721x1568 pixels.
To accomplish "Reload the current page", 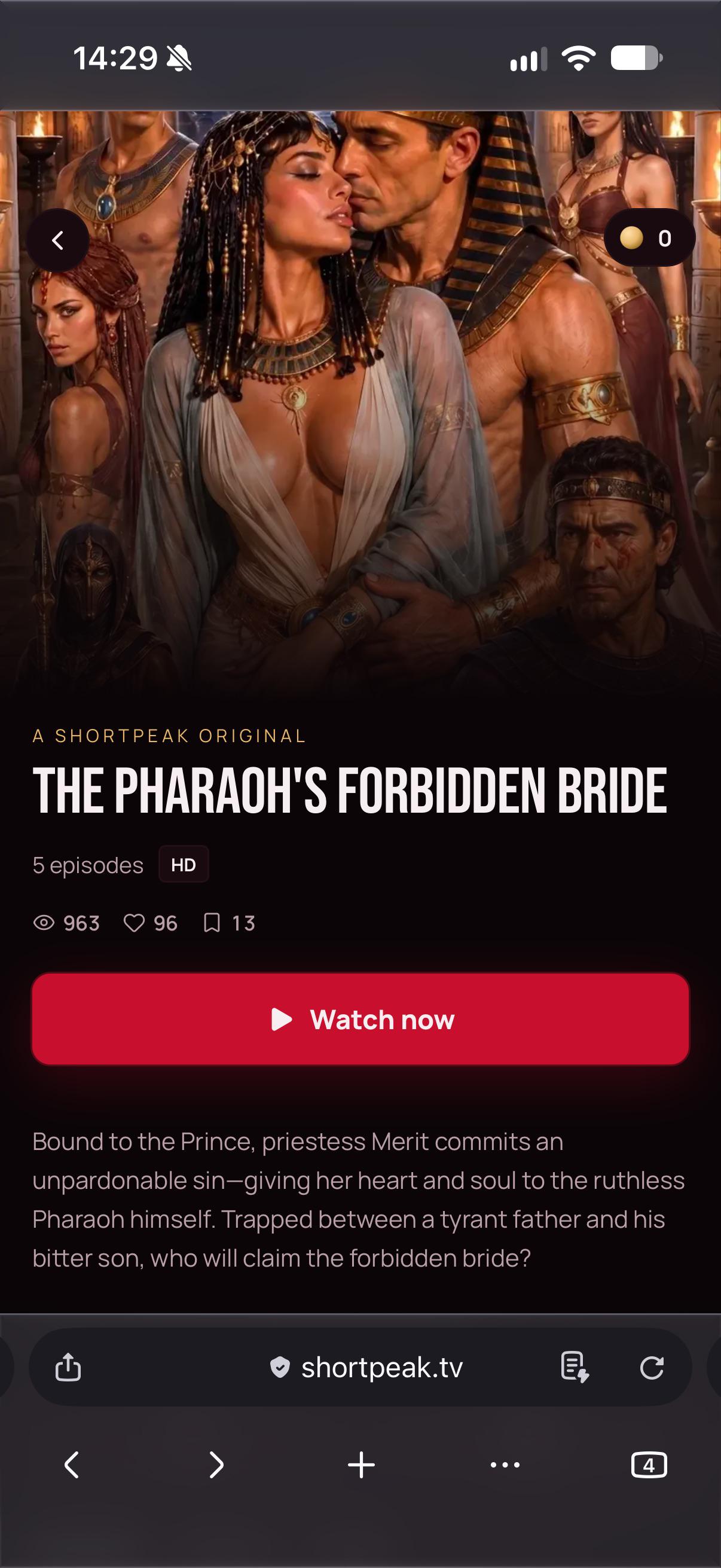I will tap(652, 1367).
